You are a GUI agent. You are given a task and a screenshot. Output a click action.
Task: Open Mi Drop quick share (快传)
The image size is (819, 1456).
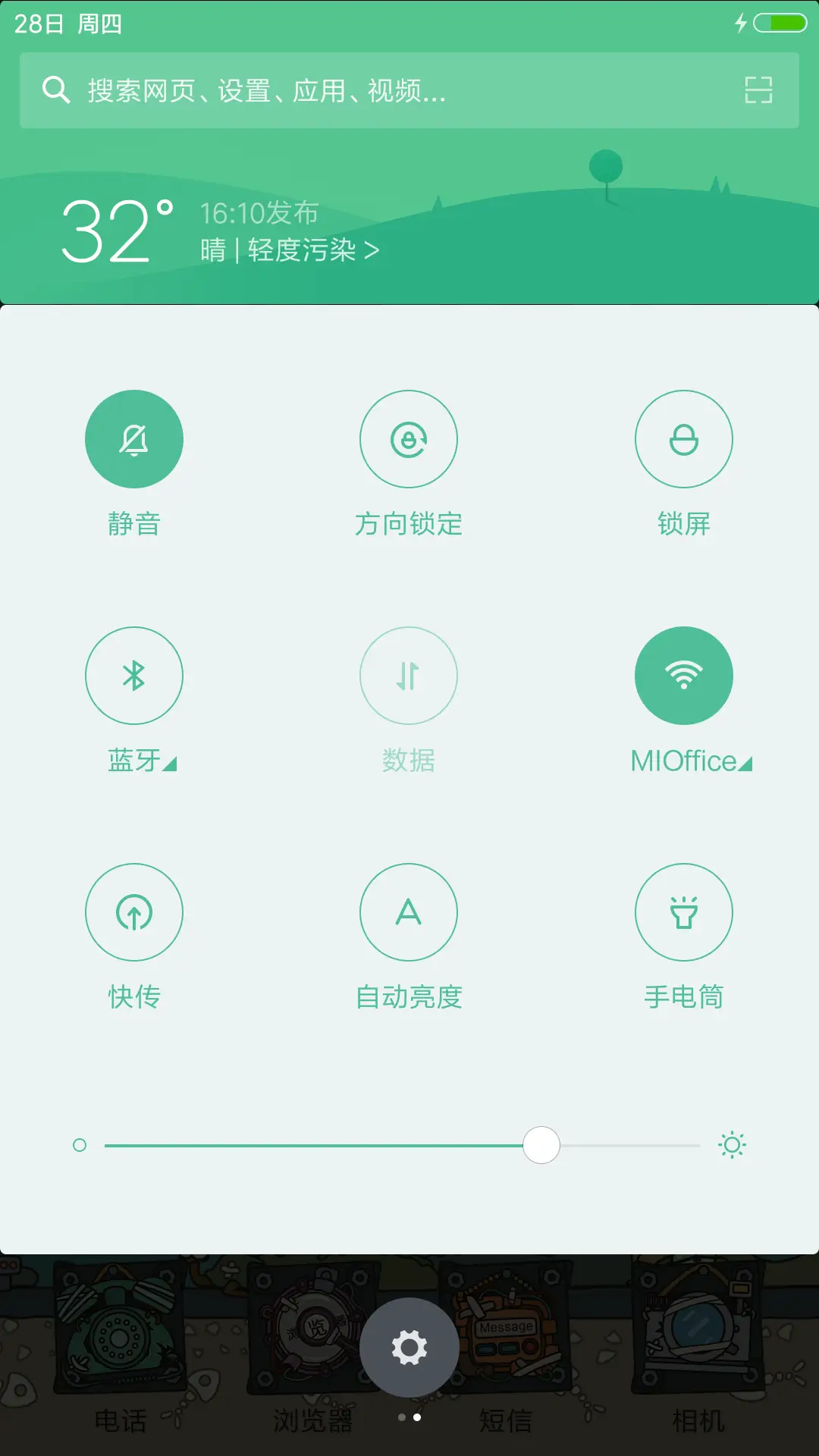pyautogui.click(x=134, y=912)
